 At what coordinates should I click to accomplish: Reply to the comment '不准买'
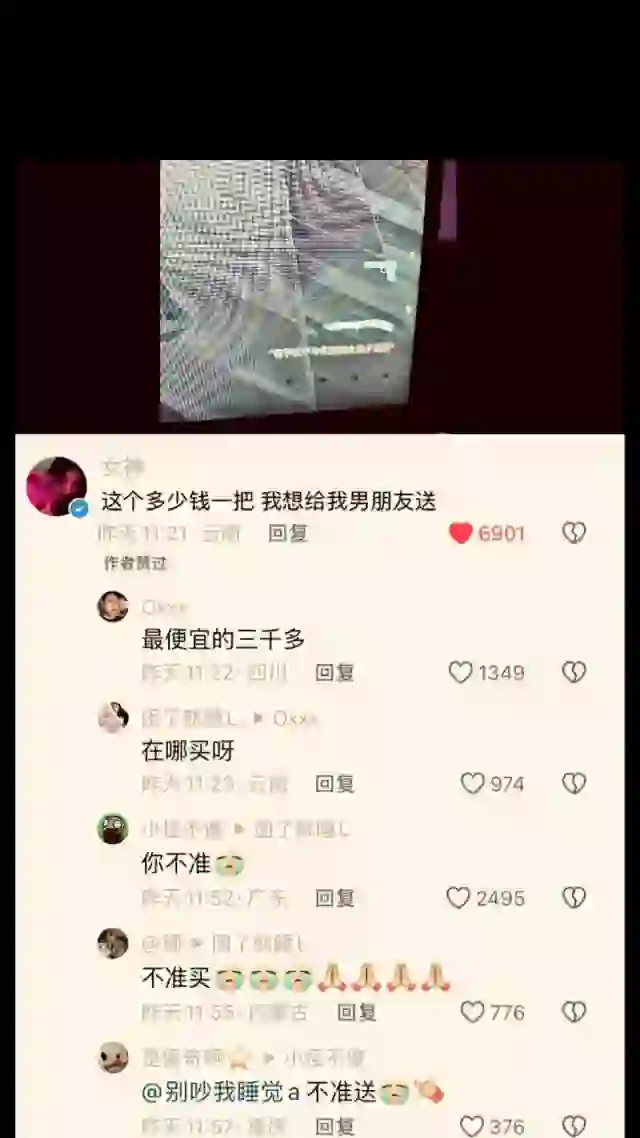pyautogui.click(x=357, y=1012)
